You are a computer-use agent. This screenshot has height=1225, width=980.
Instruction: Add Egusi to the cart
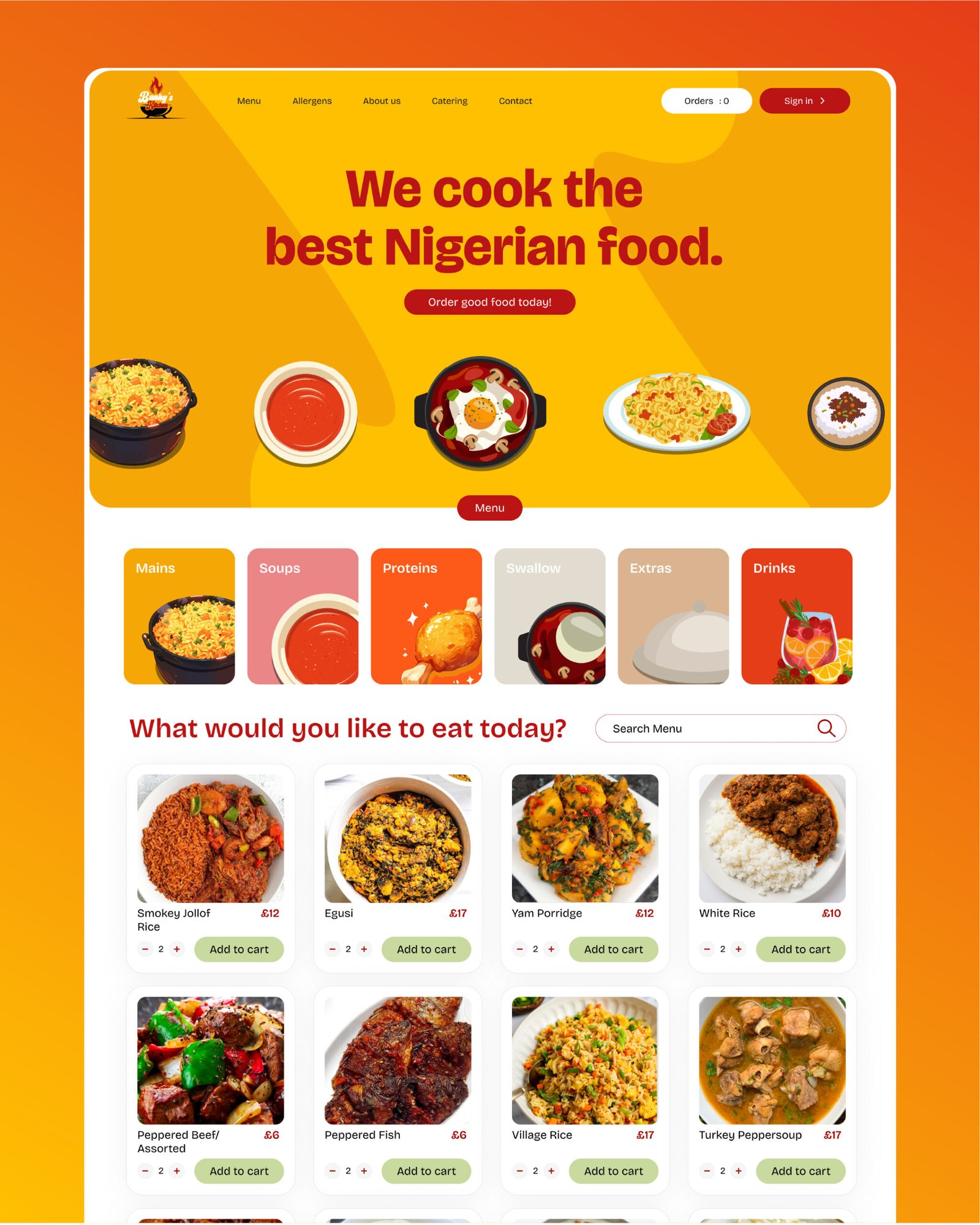click(x=427, y=949)
